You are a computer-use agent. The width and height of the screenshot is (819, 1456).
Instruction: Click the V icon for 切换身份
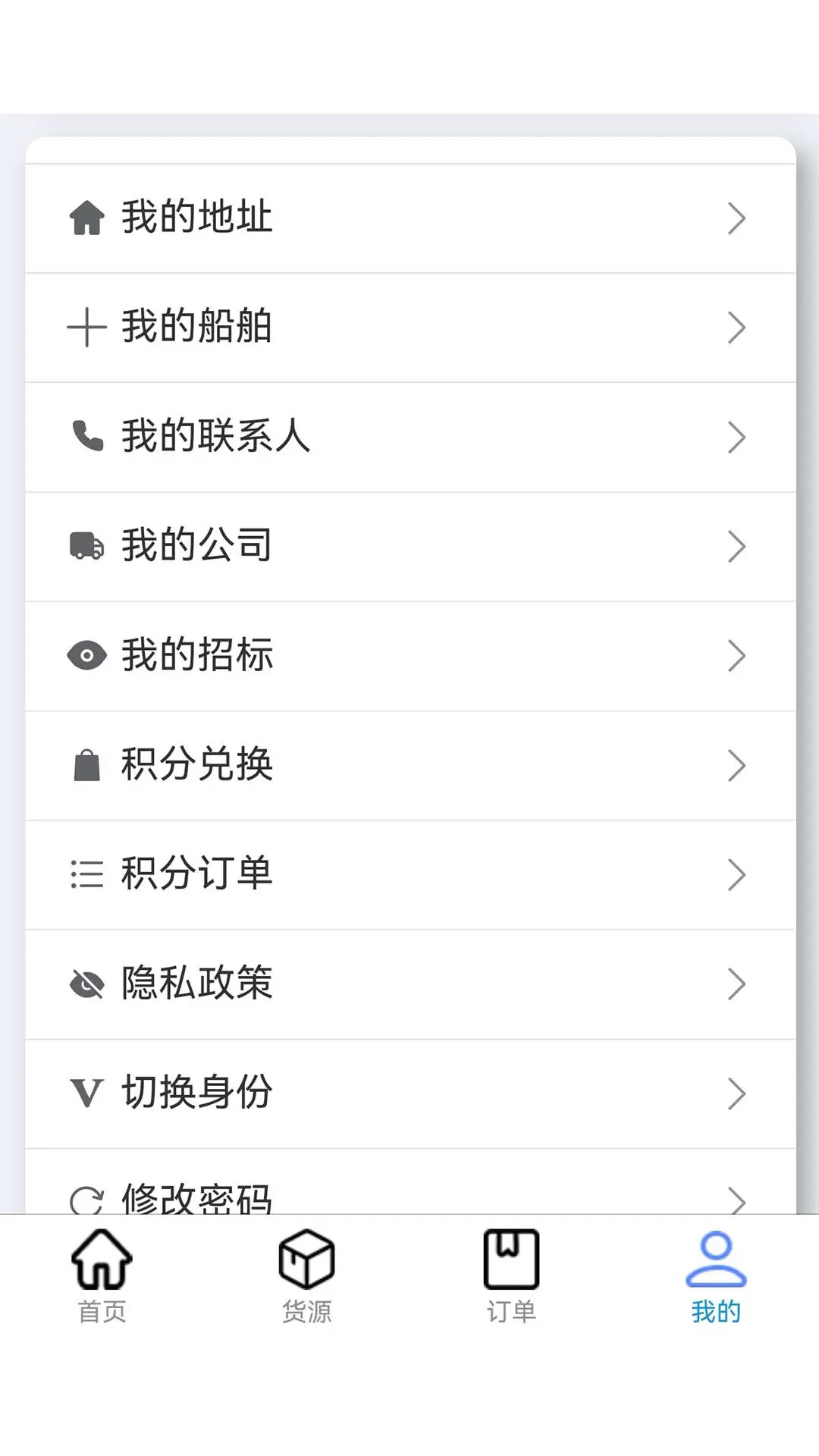coord(88,1093)
